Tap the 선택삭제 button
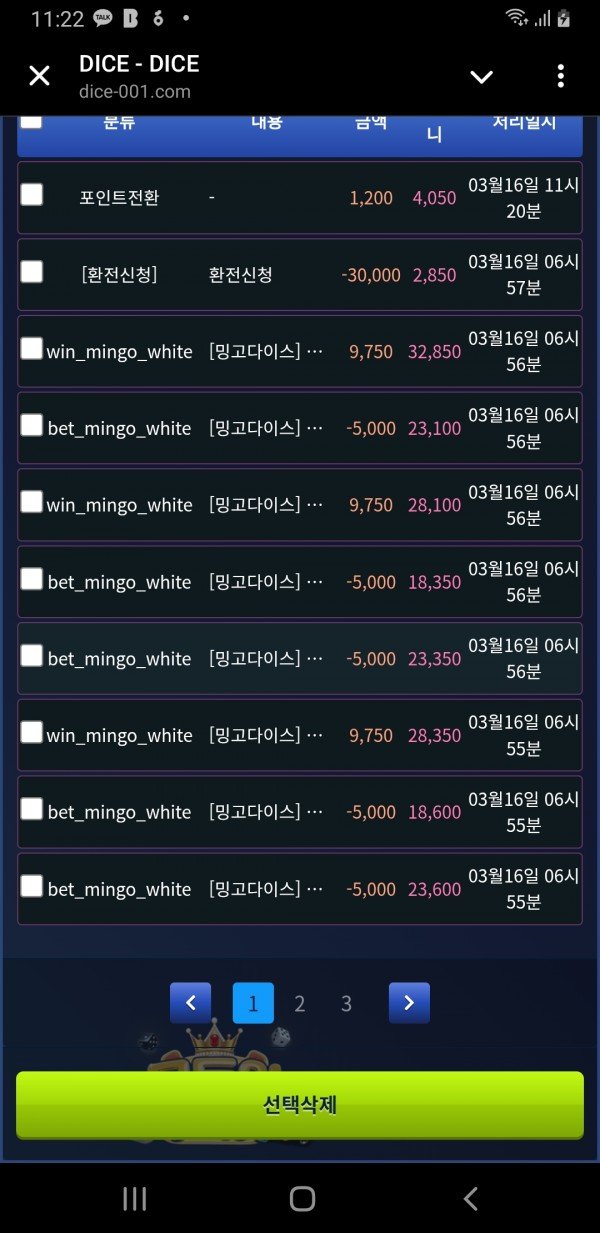 [299, 1104]
